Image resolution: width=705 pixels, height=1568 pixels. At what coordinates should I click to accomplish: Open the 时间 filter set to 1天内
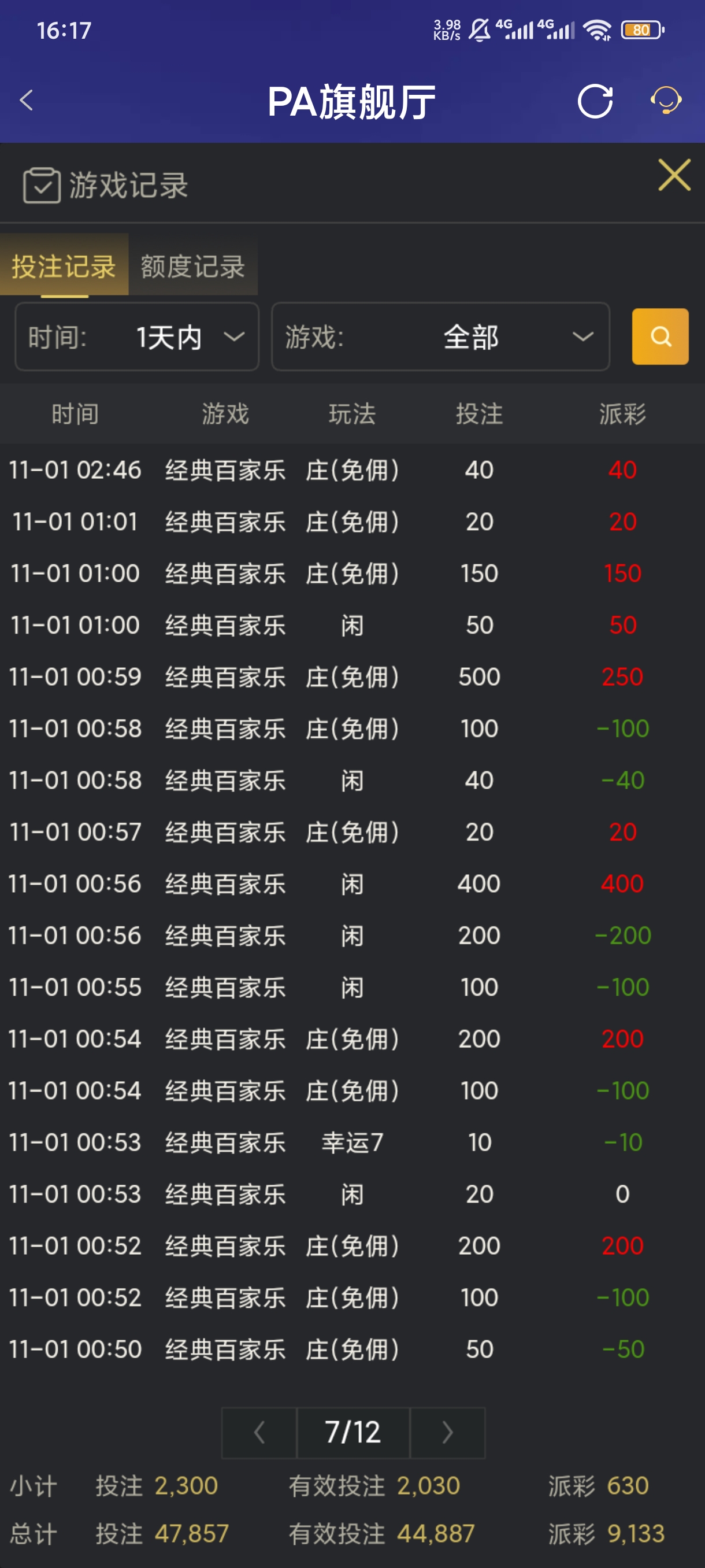click(x=136, y=337)
